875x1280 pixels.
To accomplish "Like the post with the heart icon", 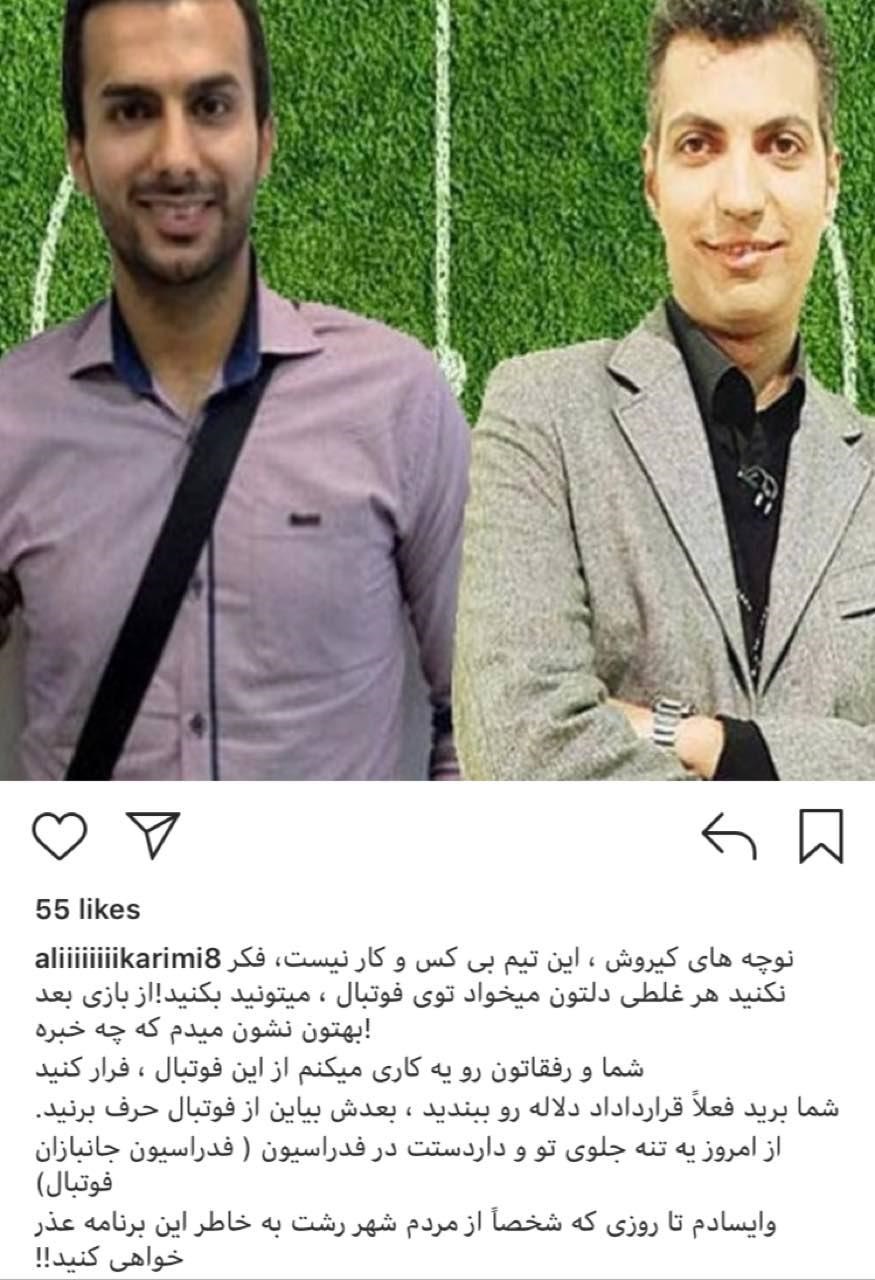I will pos(58,835).
